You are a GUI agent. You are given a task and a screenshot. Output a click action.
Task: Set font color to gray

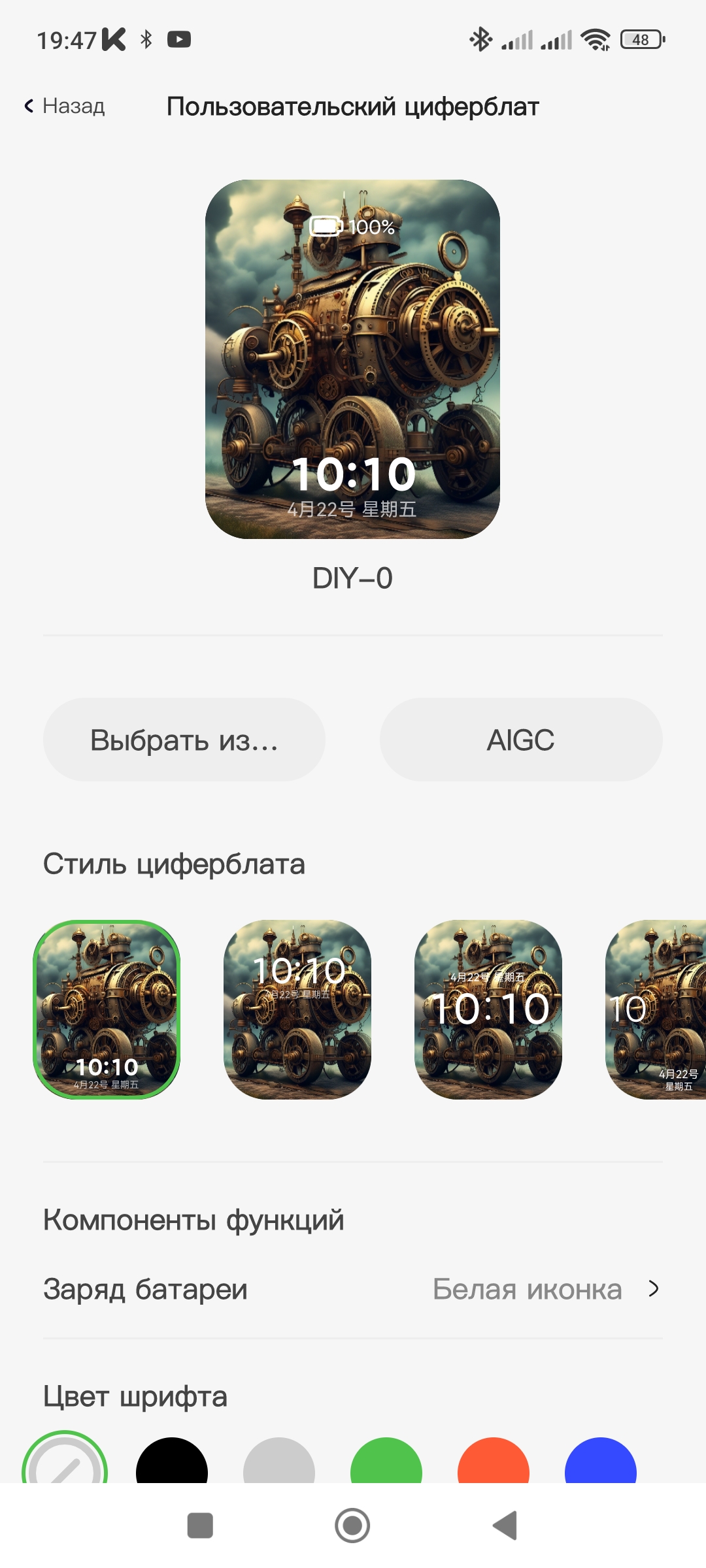click(x=279, y=1463)
